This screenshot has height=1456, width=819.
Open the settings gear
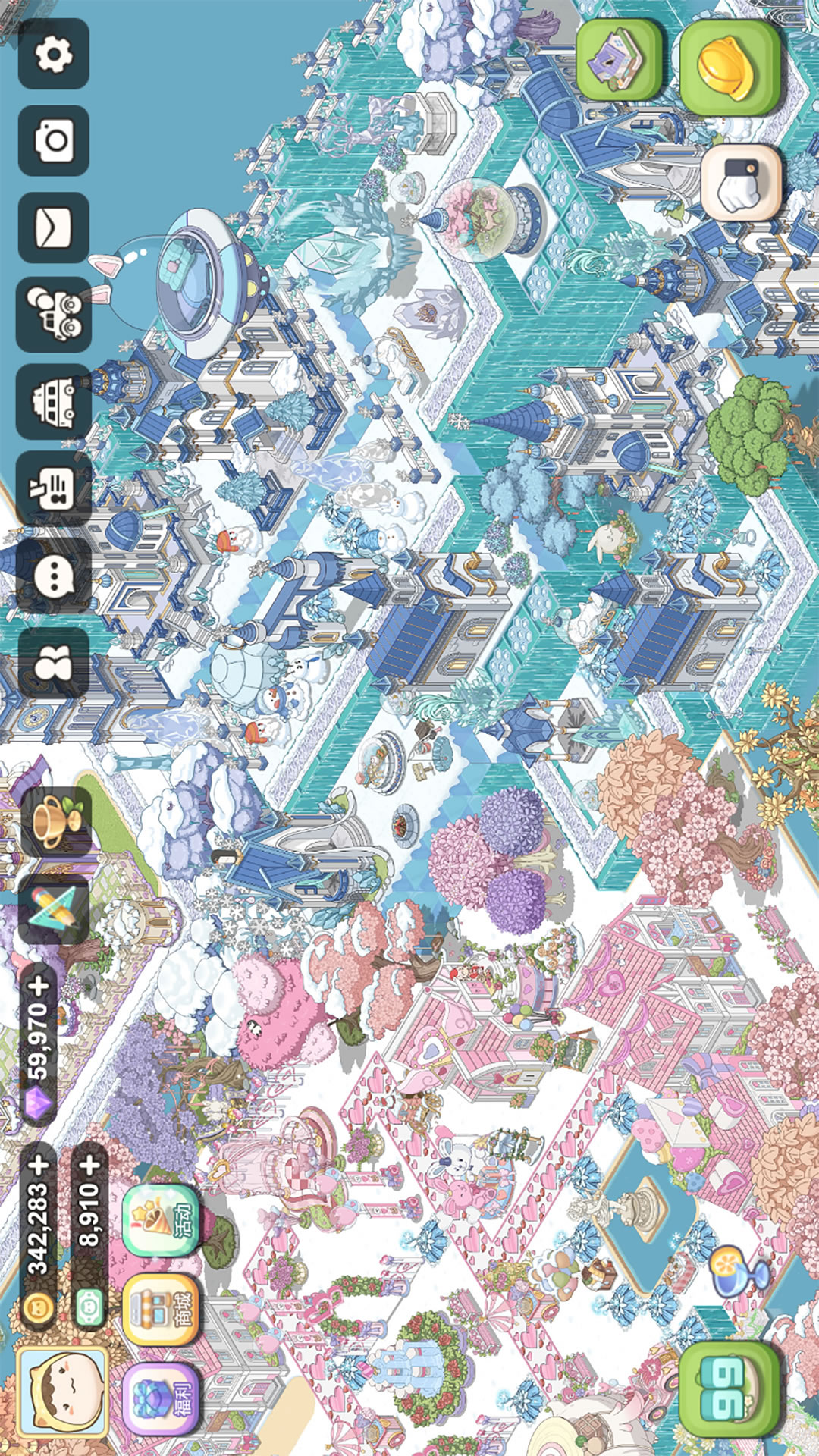53,55
